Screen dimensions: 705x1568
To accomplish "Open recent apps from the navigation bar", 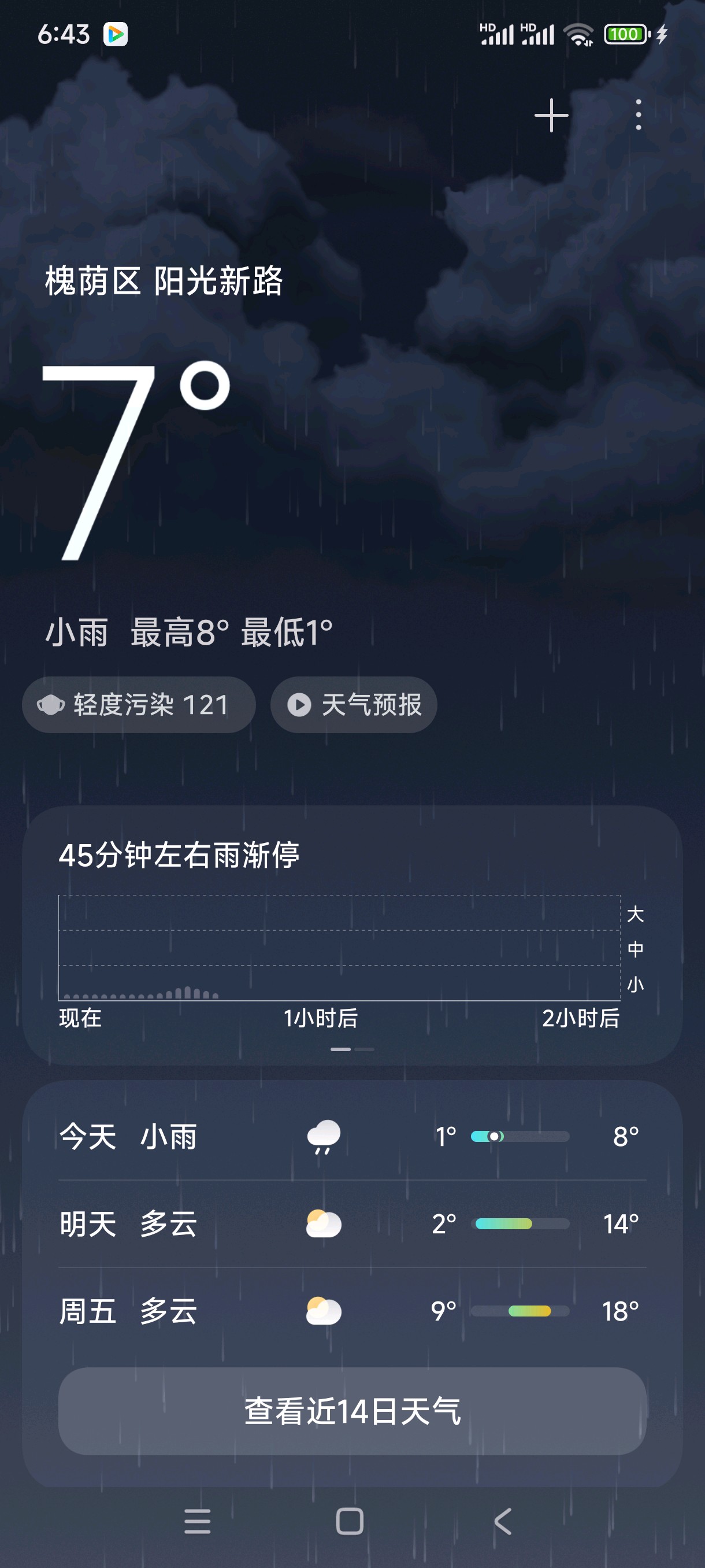I will click(198, 1521).
